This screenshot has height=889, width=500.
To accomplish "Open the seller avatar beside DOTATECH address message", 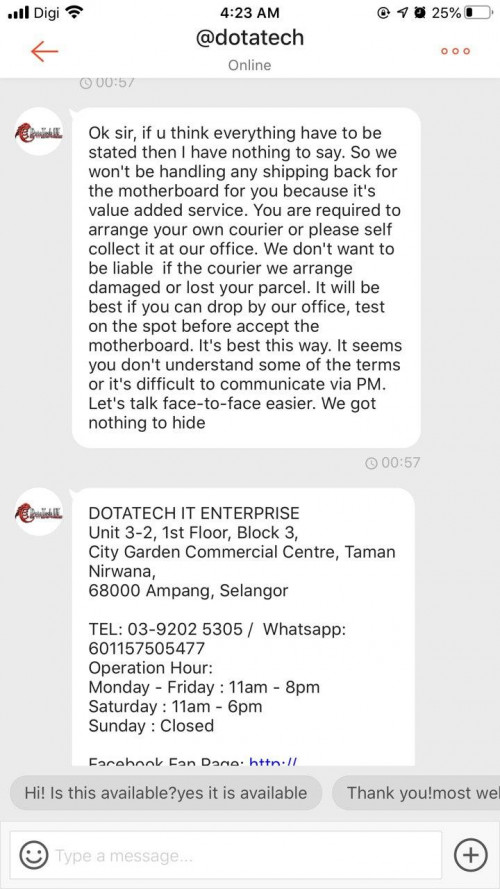I will pyautogui.click(x=39, y=512).
